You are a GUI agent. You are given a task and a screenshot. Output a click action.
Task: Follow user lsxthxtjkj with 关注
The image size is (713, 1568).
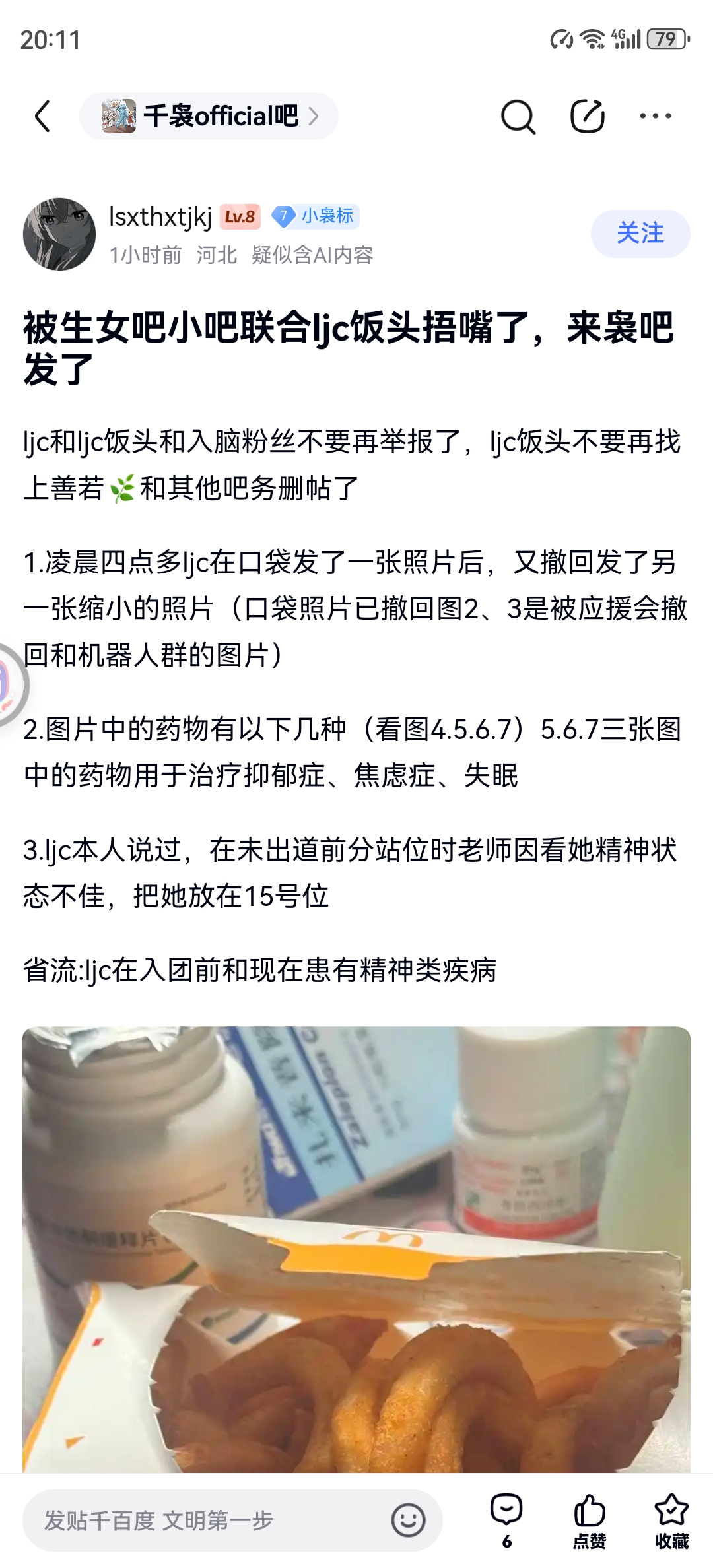[640, 234]
